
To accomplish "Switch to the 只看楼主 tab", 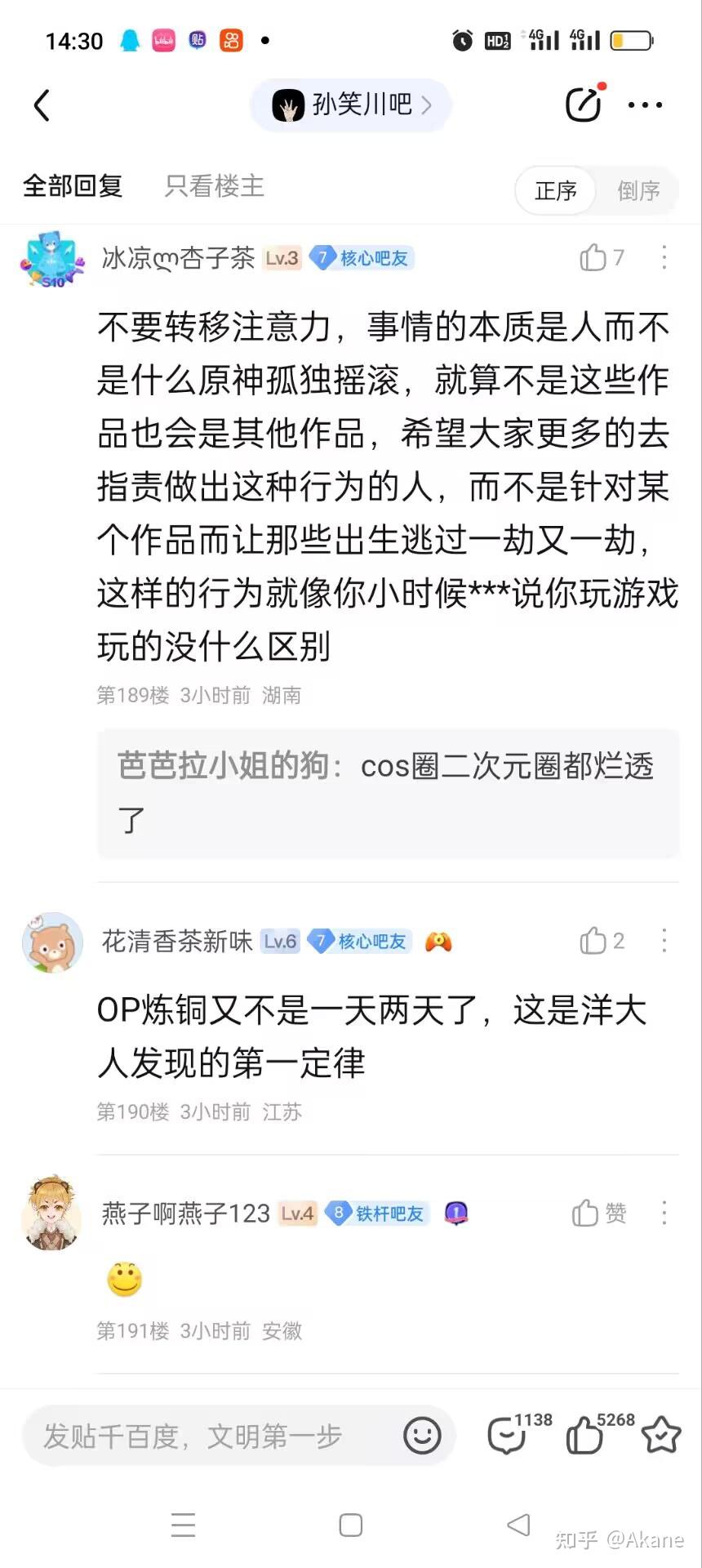I will (x=214, y=186).
